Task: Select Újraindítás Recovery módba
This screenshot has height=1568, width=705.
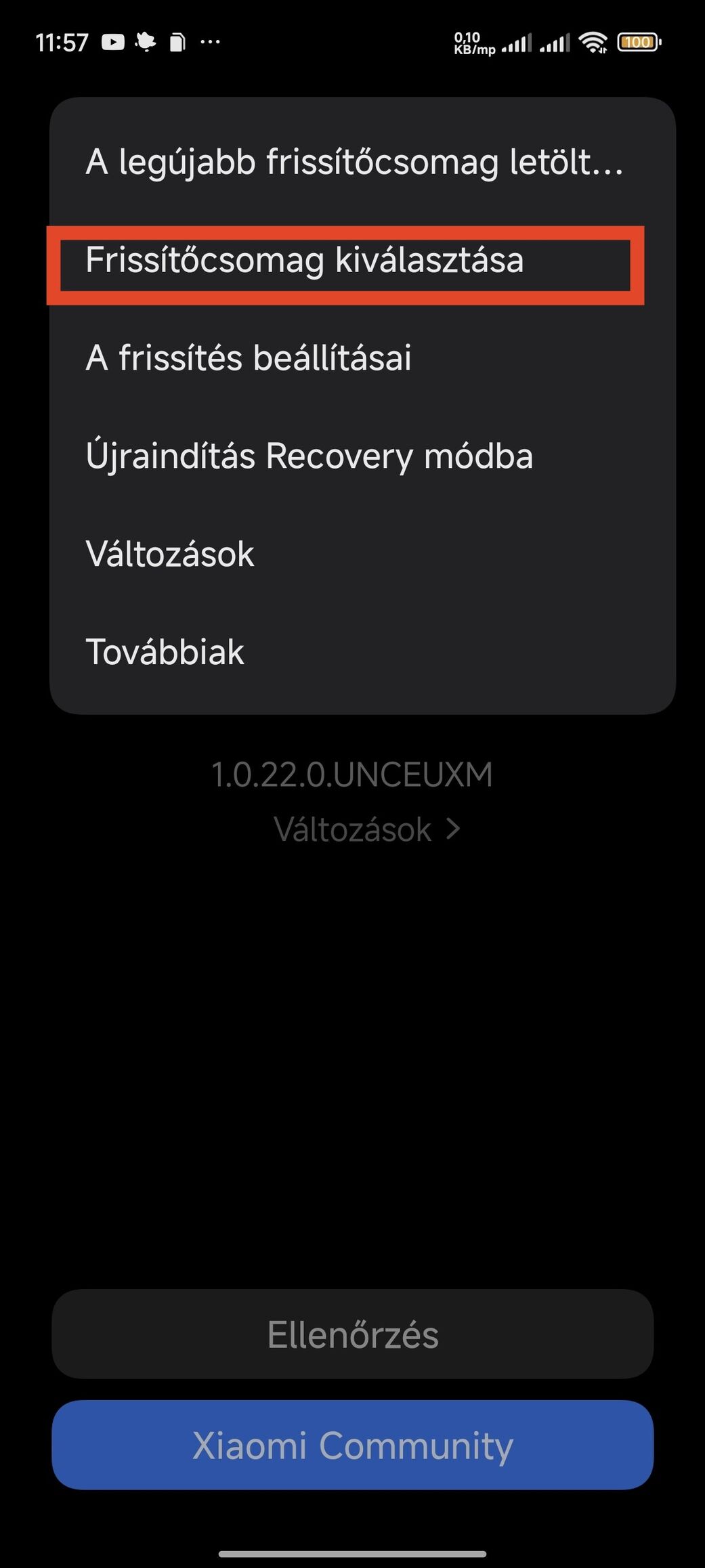Action: tap(362, 456)
